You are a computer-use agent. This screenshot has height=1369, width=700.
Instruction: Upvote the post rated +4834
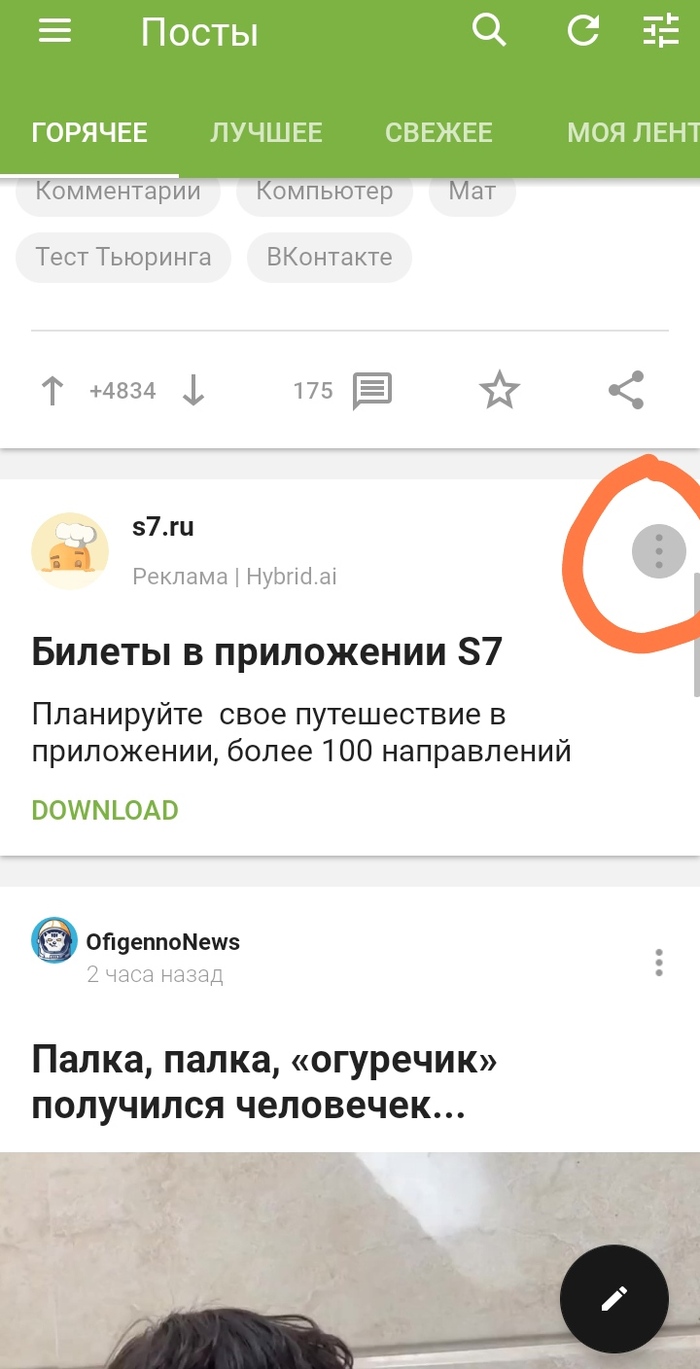52,391
